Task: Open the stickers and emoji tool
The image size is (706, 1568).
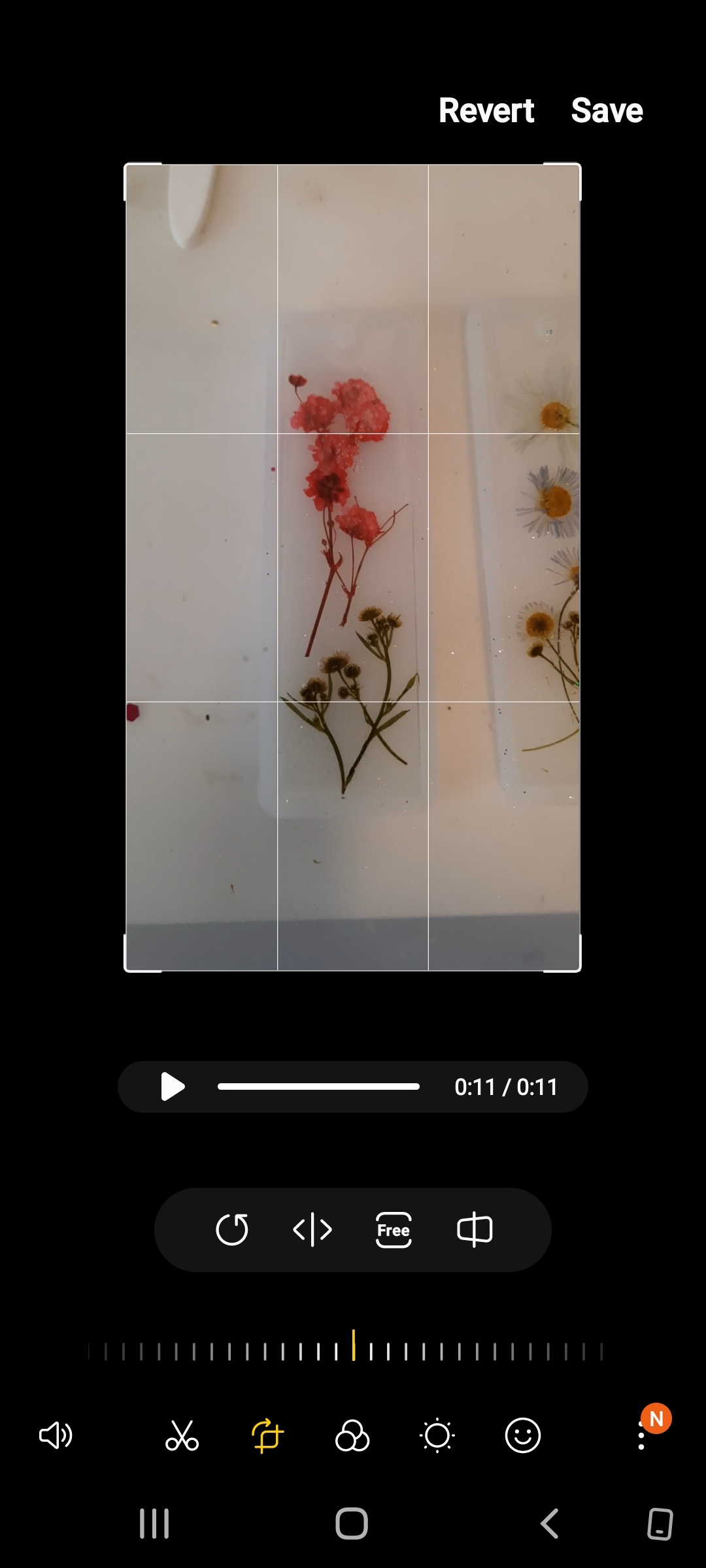Action: tap(523, 1435)
